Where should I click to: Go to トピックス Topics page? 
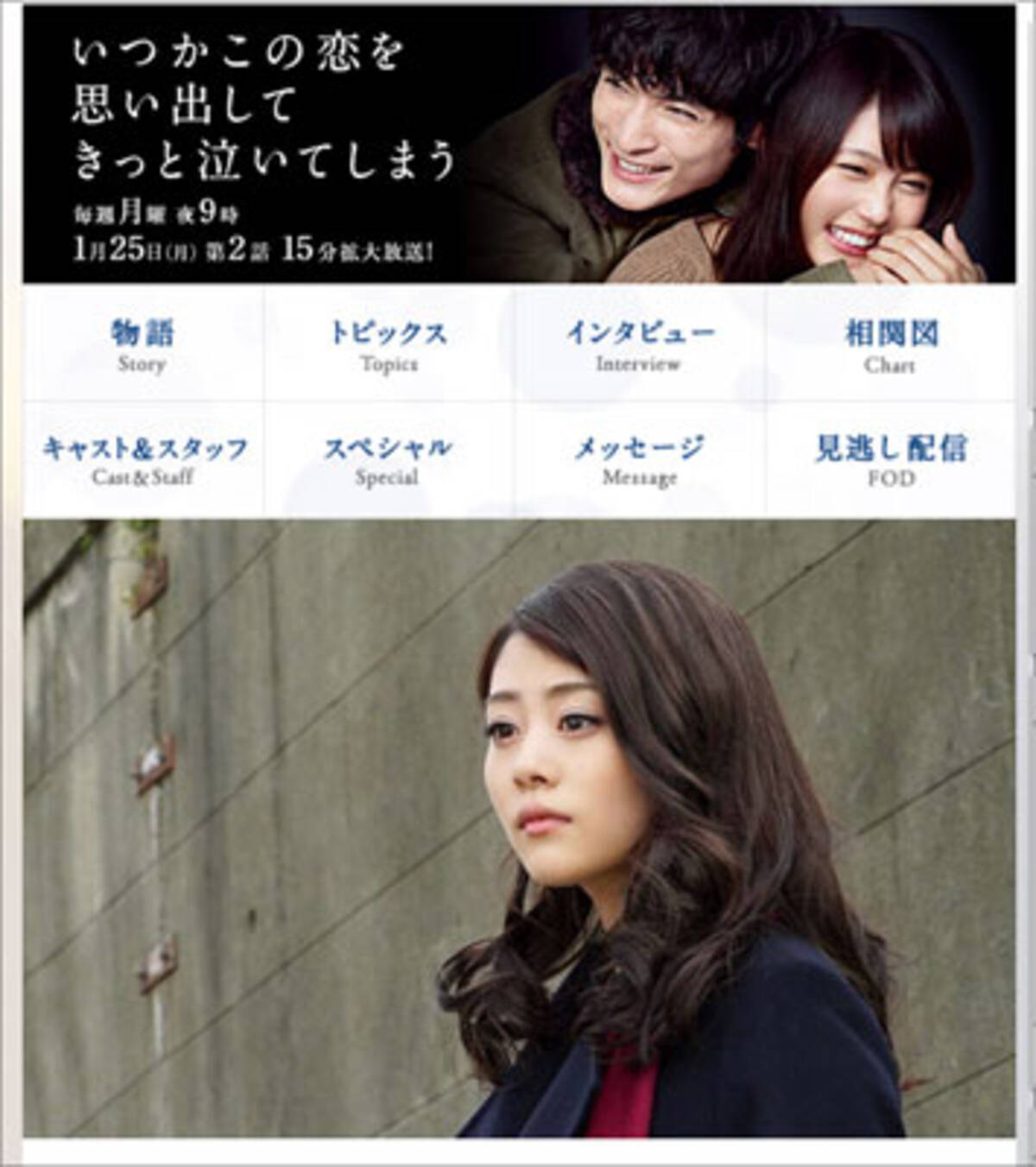pos(388,345)
